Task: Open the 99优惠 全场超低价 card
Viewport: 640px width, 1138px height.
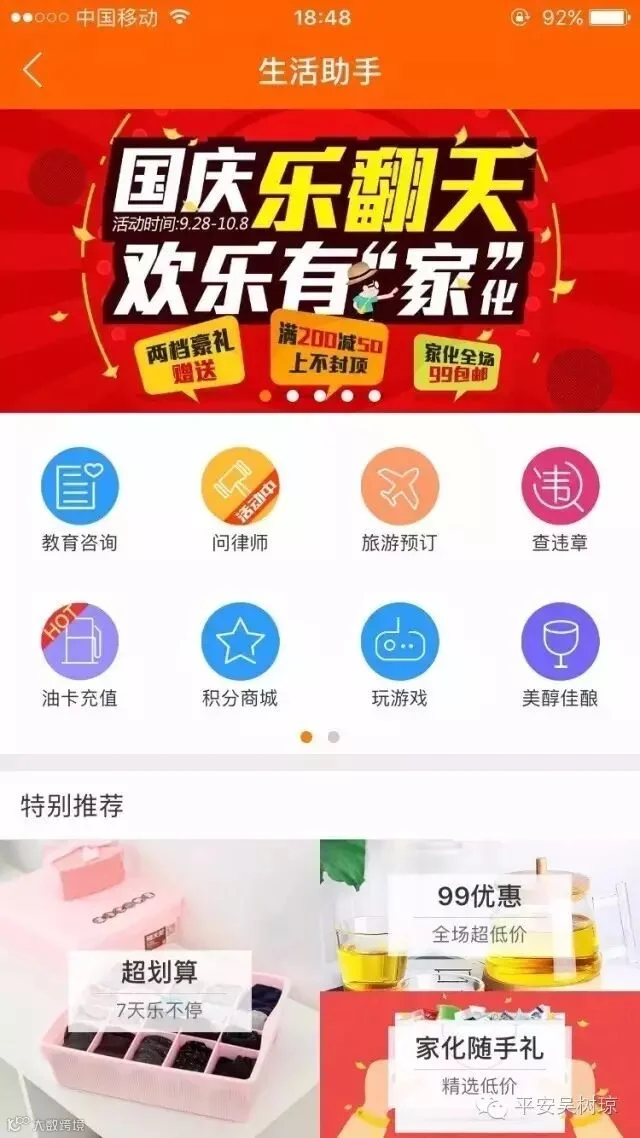Action: [480, 915]
